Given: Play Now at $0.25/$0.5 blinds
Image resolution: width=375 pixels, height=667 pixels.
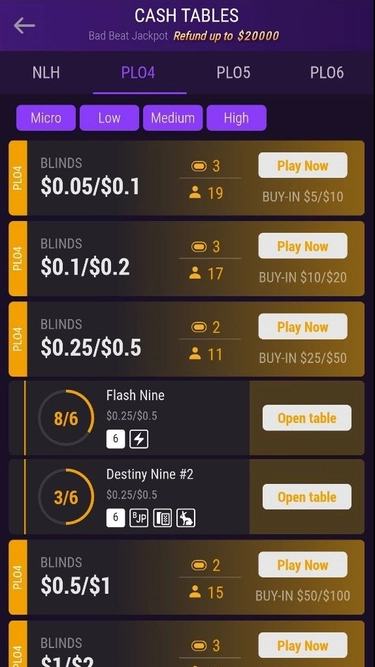Looking at the screenshot, I should click(x=303, y=327).
